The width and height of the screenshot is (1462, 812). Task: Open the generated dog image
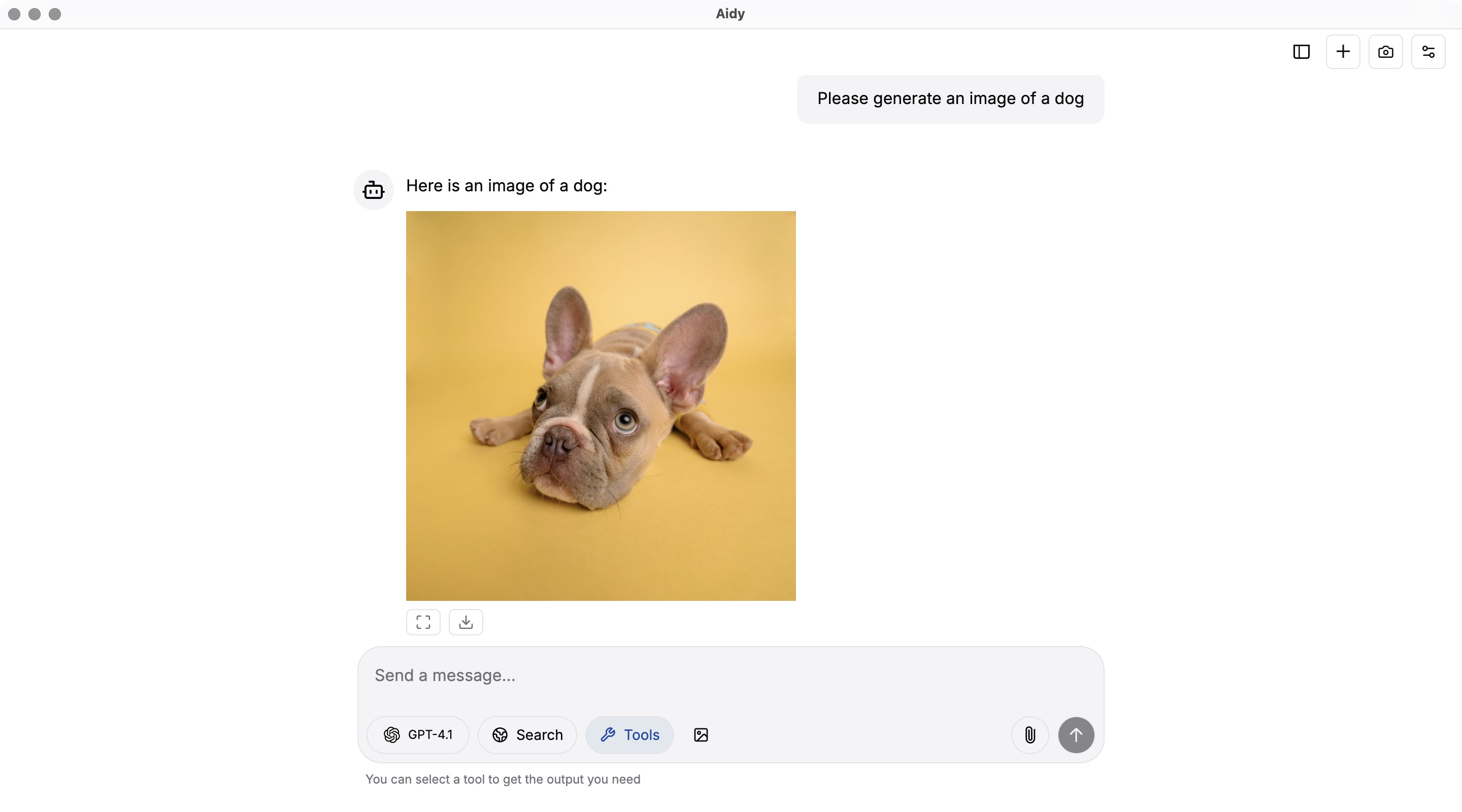(x=601, y=405)
